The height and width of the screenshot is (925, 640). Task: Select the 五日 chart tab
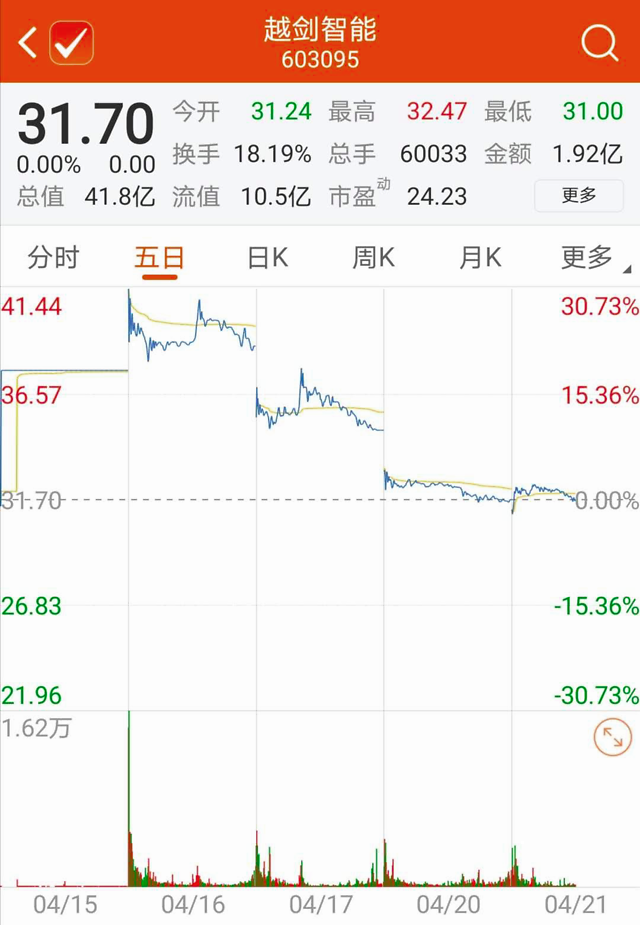(159, 258)
